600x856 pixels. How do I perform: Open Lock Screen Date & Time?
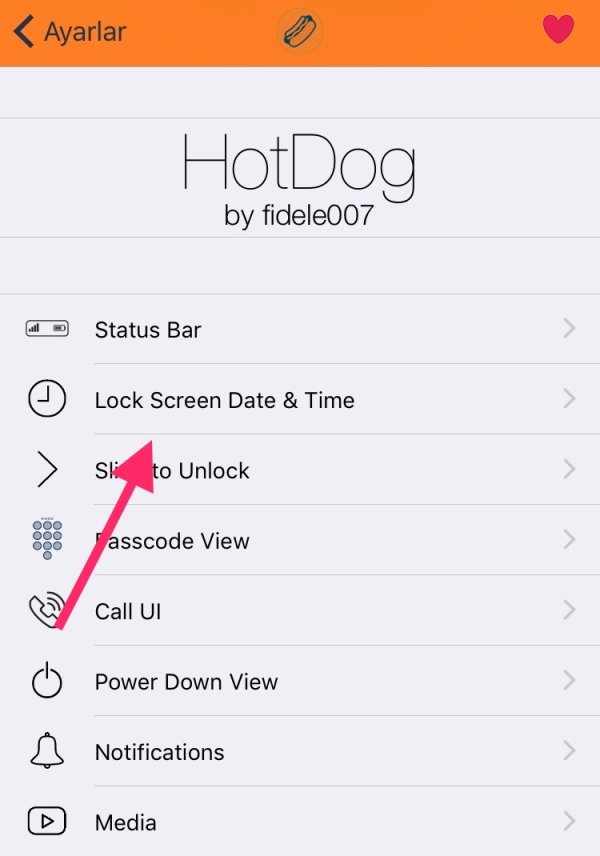[300, 400]
